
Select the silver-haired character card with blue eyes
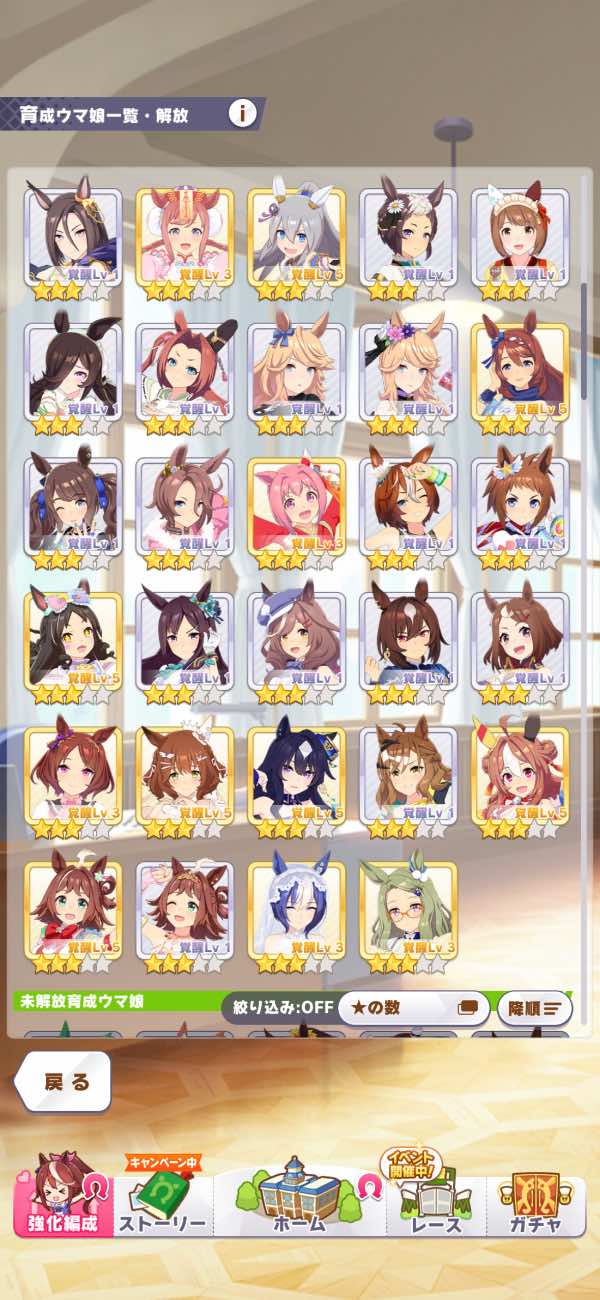[x=297, y=243]
